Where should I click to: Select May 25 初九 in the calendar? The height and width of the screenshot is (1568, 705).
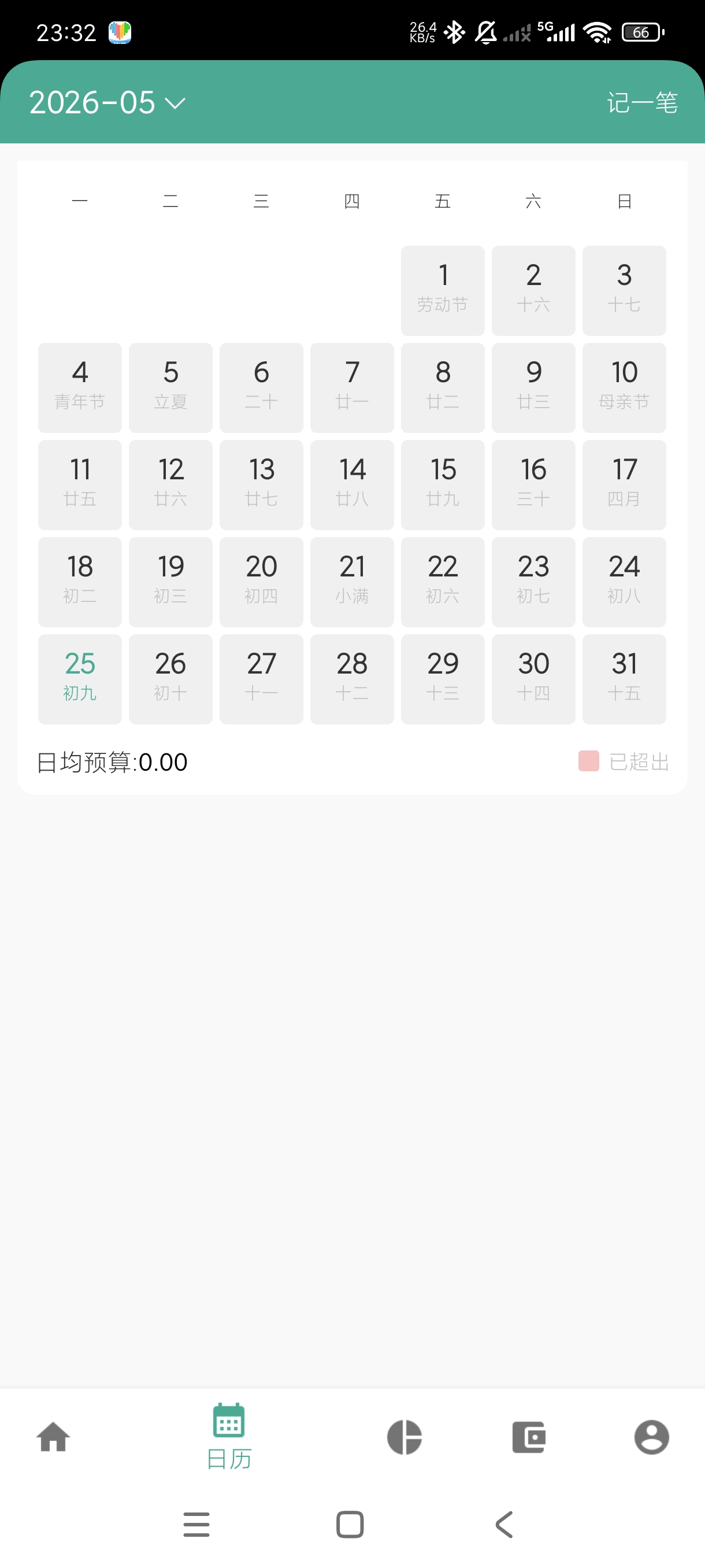coord(80,679)
